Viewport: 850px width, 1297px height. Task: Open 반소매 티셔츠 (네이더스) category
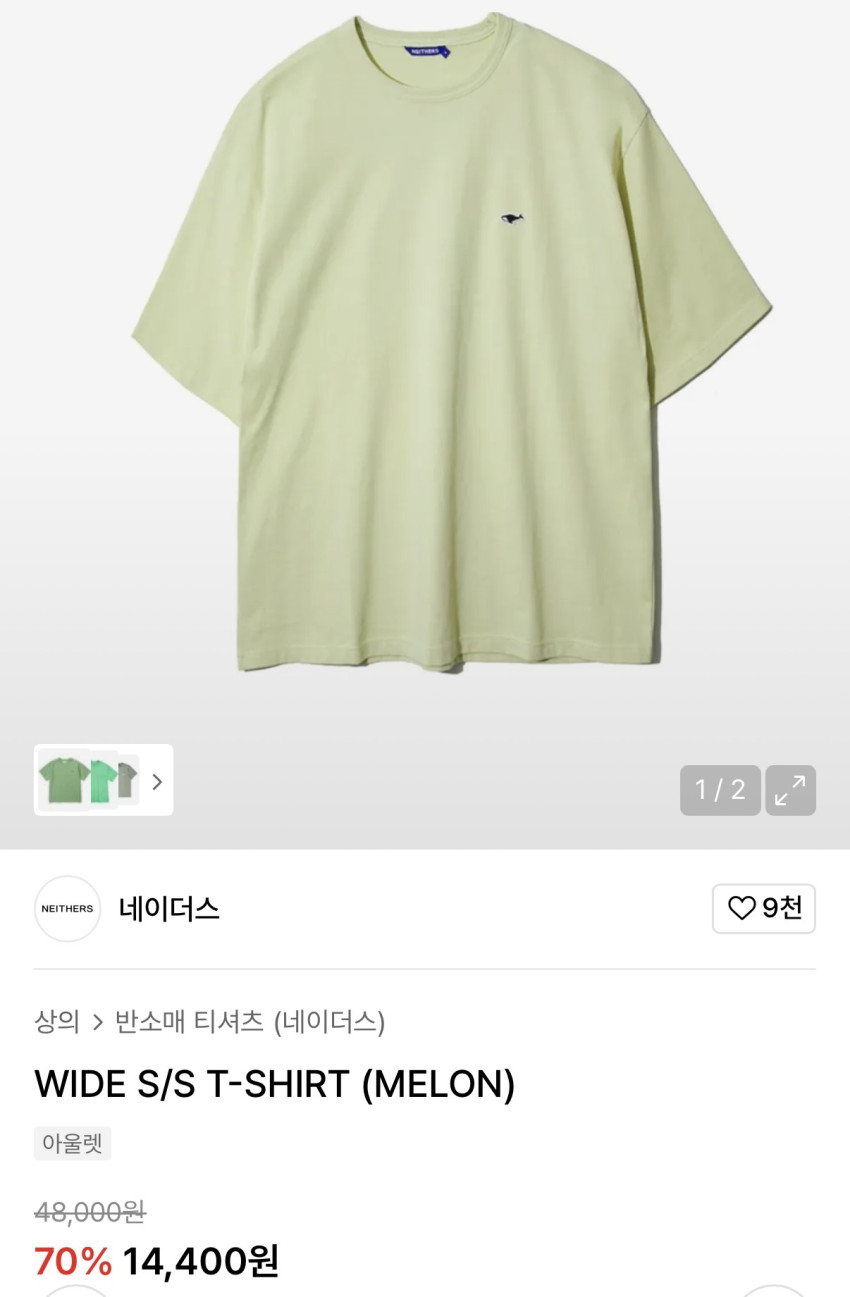tap(250, 1021)
